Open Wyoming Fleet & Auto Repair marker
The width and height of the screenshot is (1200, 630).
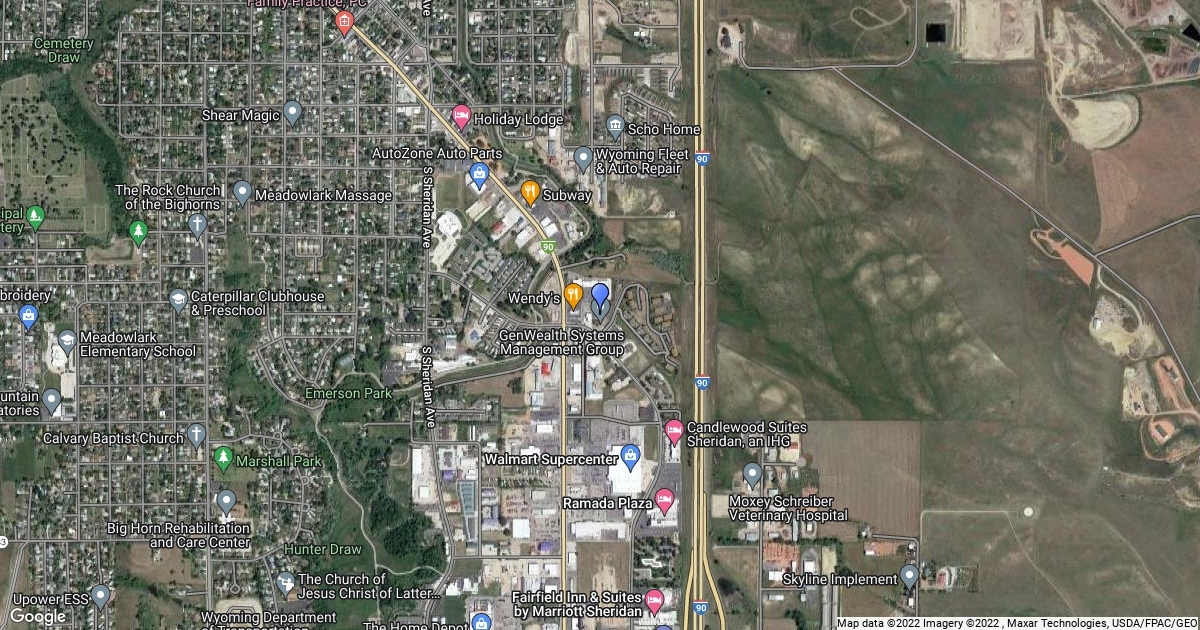583,158
